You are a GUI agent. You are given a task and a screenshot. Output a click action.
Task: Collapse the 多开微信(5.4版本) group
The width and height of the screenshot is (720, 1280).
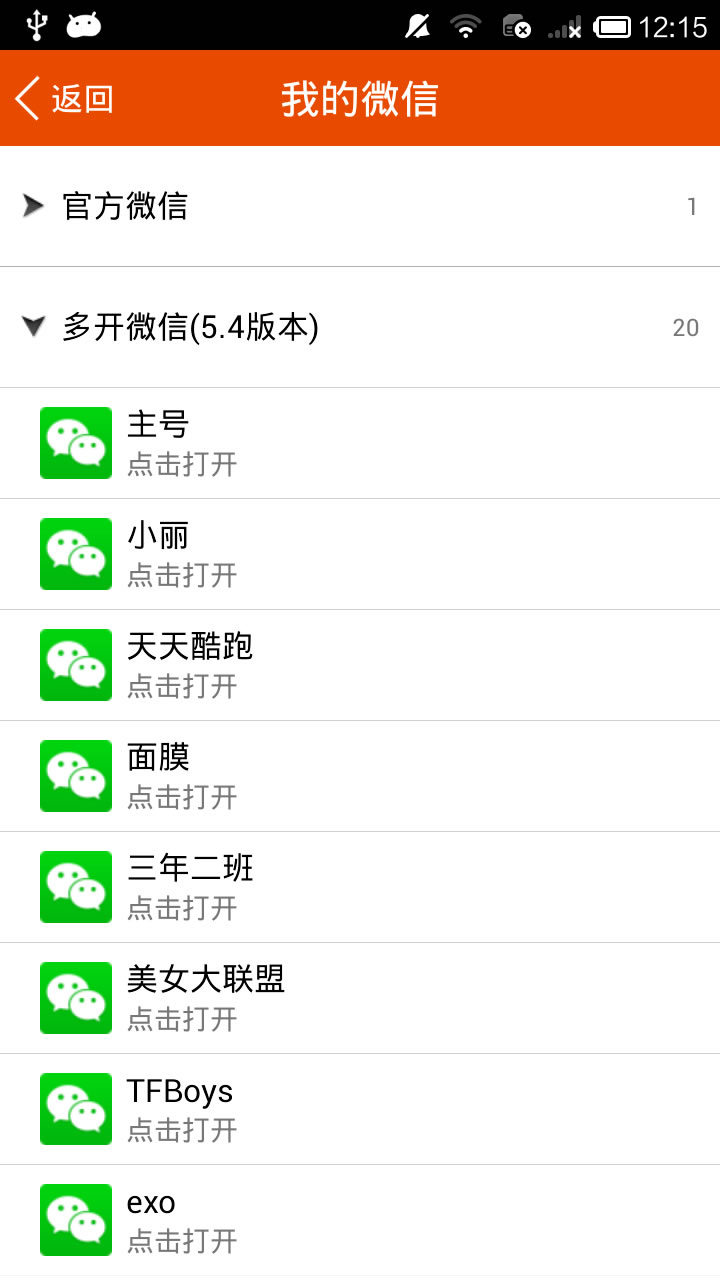[190, 328]
